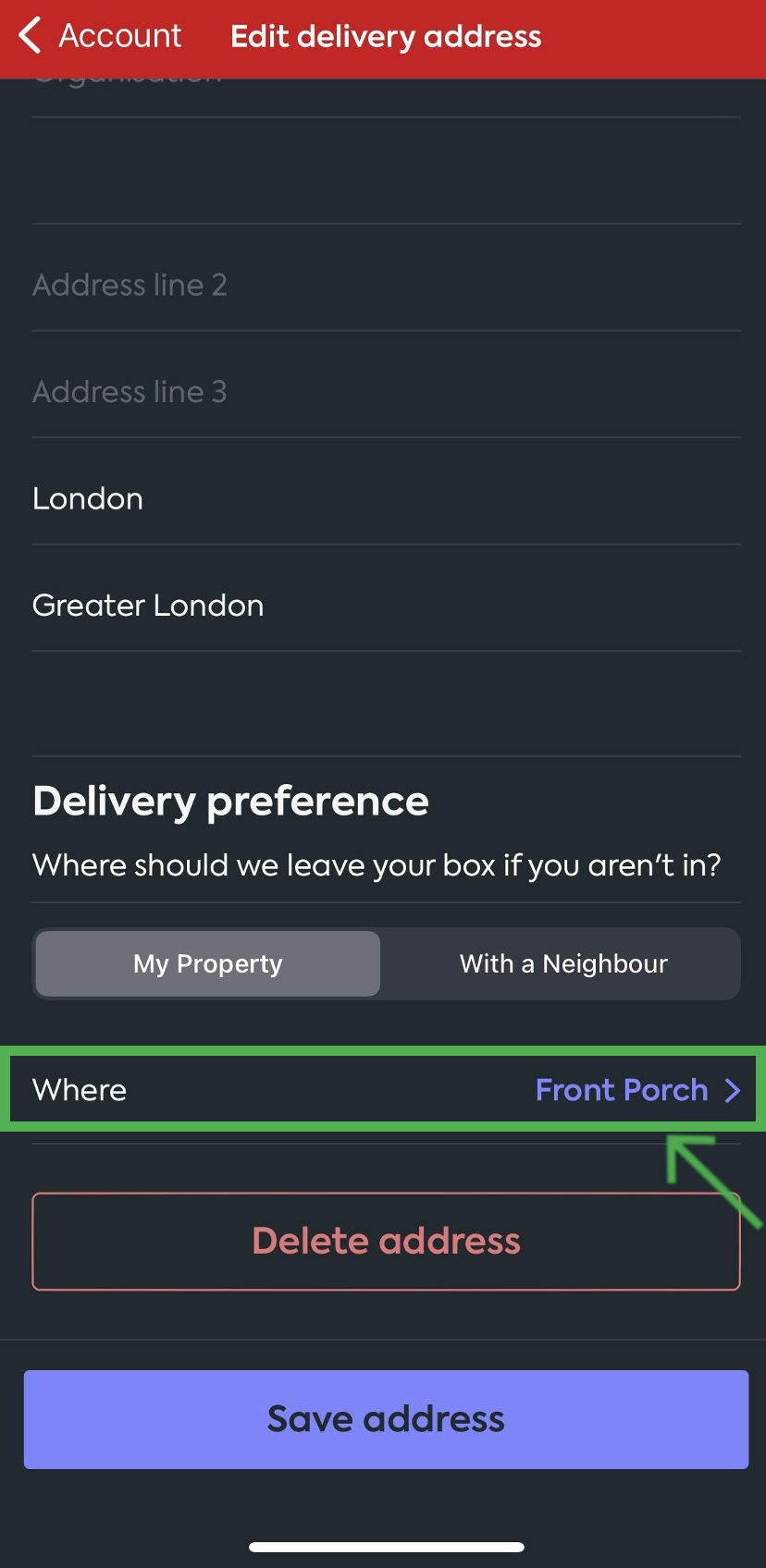Edit the Greater London county field
Screen dimensions: 766x1568
(x=386, y=606)
